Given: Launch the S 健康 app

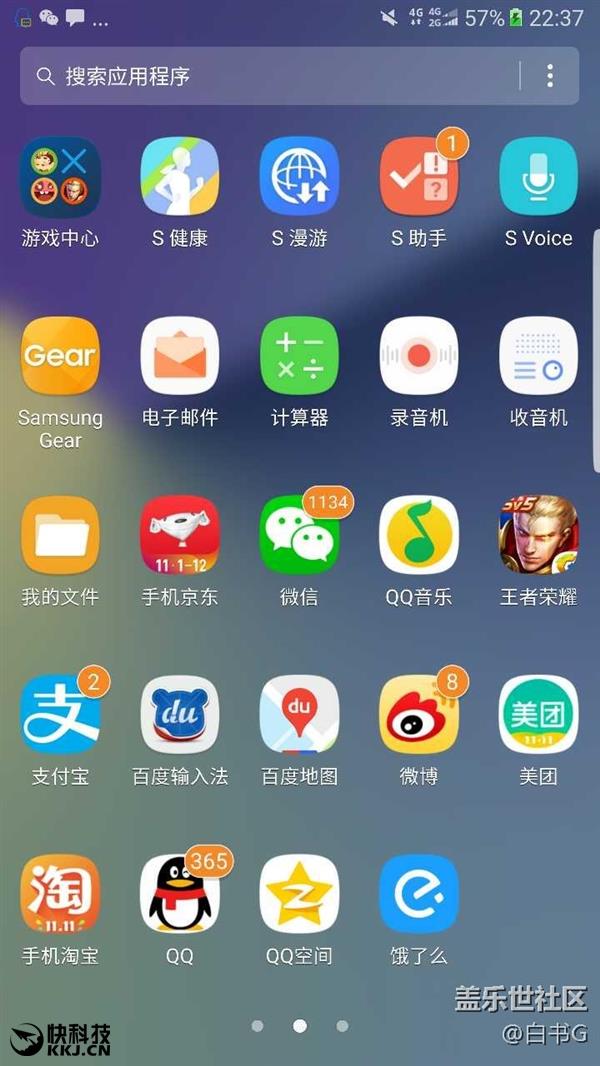Looking at the screenshot, I should tap(180, 177).
